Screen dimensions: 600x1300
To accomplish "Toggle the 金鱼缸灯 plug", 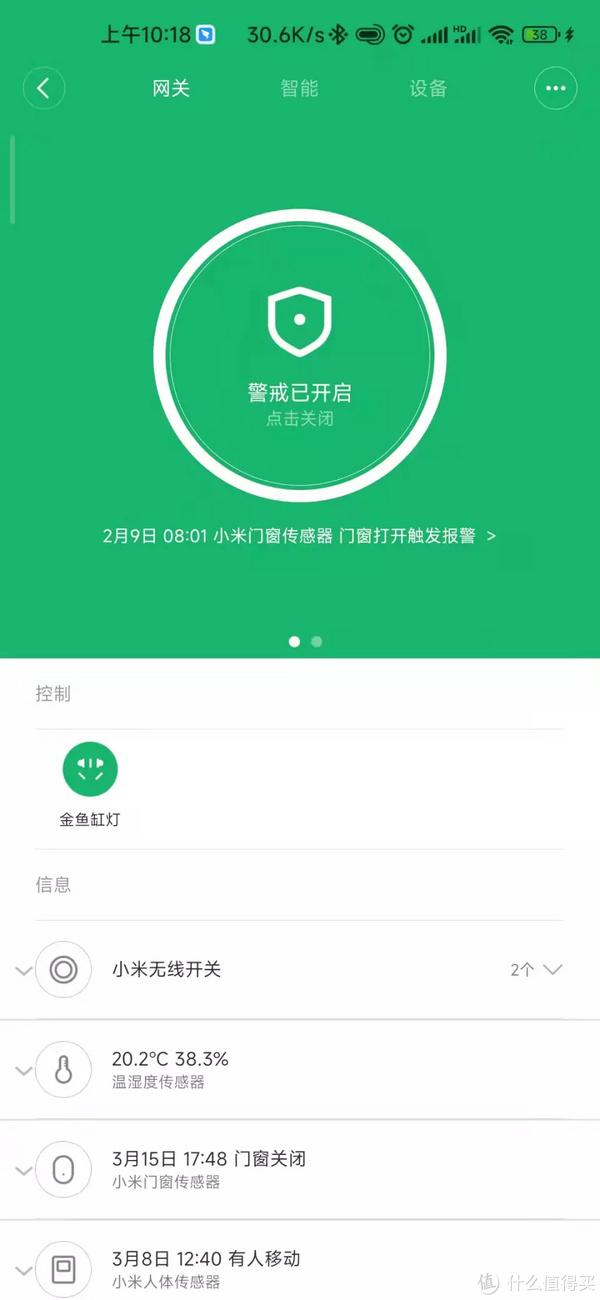I will [90, 769].
